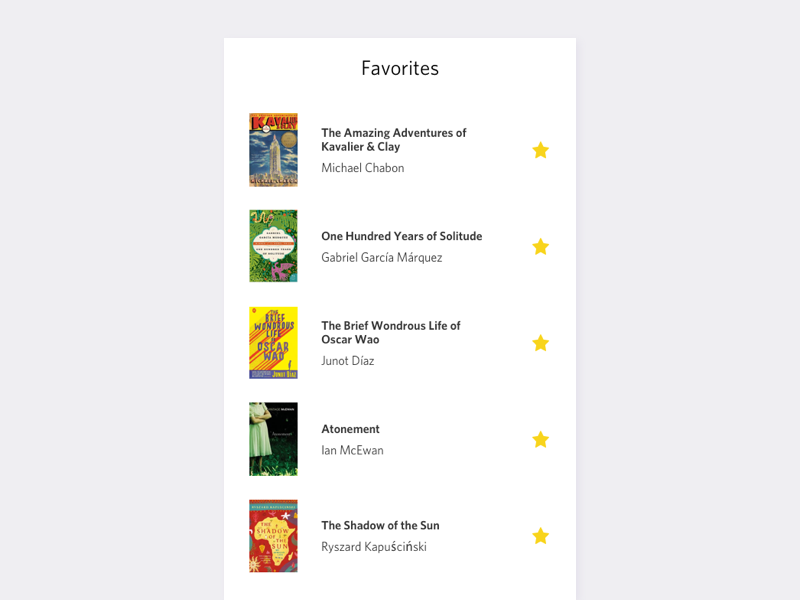This screenshot has height=600, width=800.
Task: View One Hundred Years of Solitude details
Action: point(401,237)
